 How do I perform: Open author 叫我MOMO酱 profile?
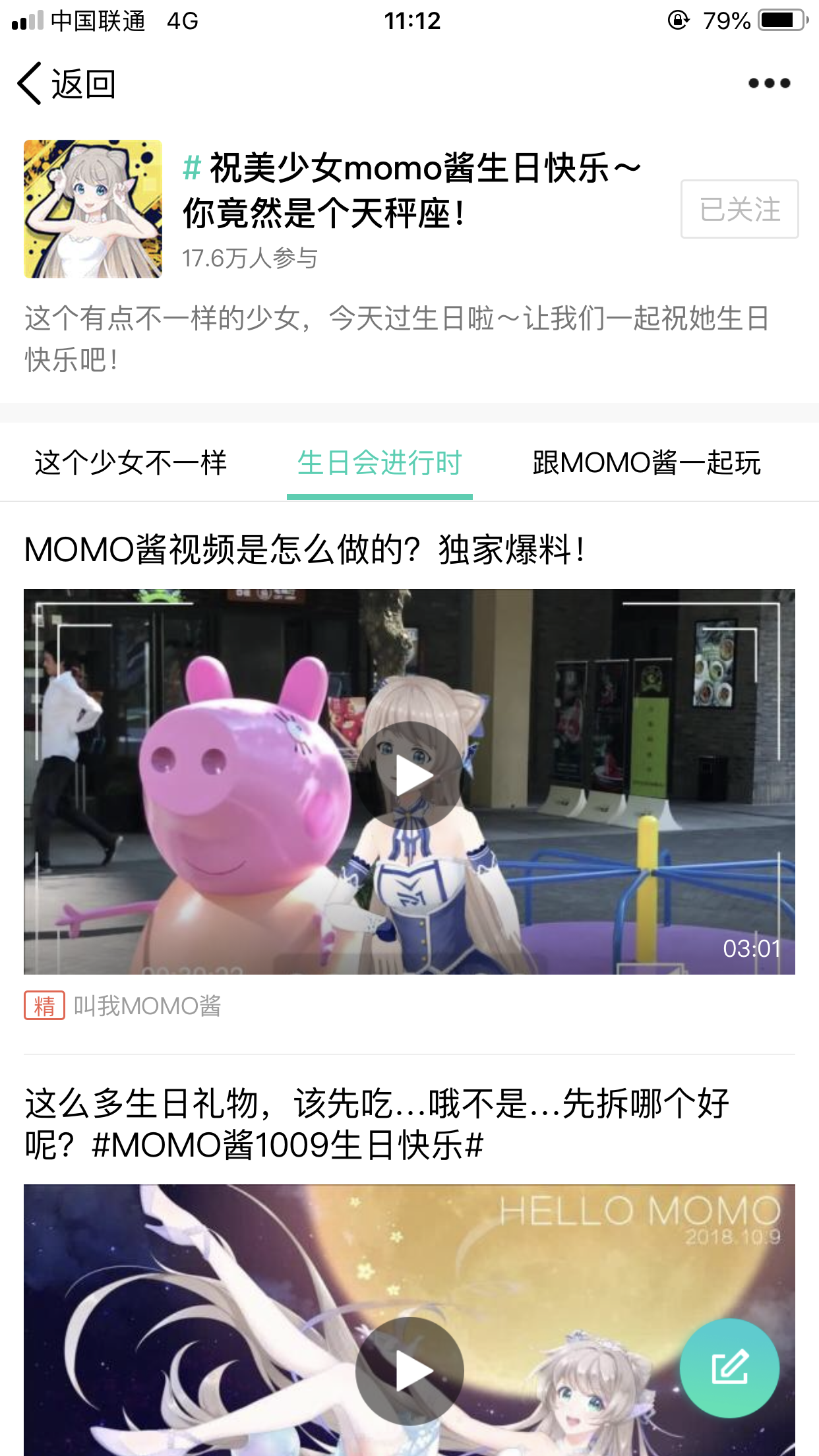[x=147, y=1006]
